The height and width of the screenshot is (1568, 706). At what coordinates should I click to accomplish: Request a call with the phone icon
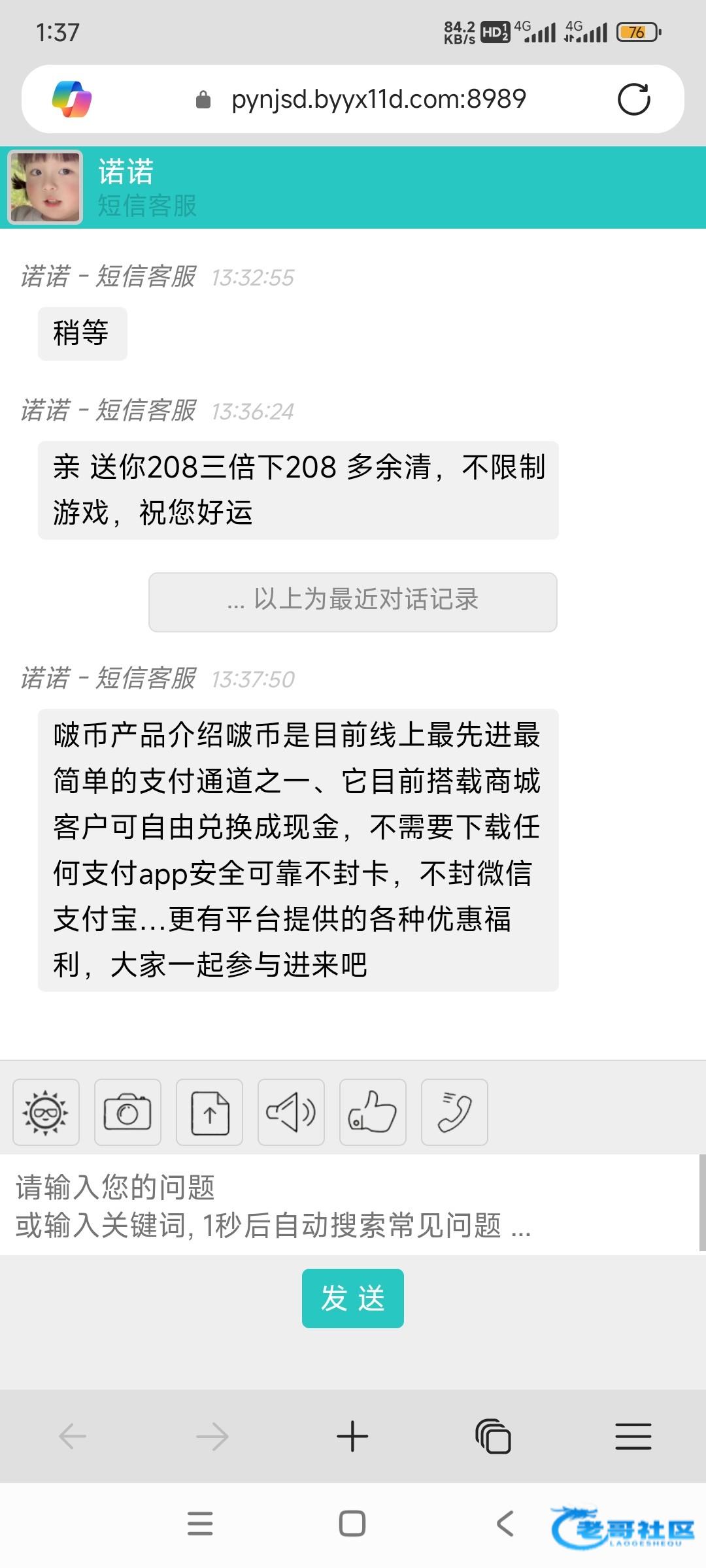tap(454, 1112)
